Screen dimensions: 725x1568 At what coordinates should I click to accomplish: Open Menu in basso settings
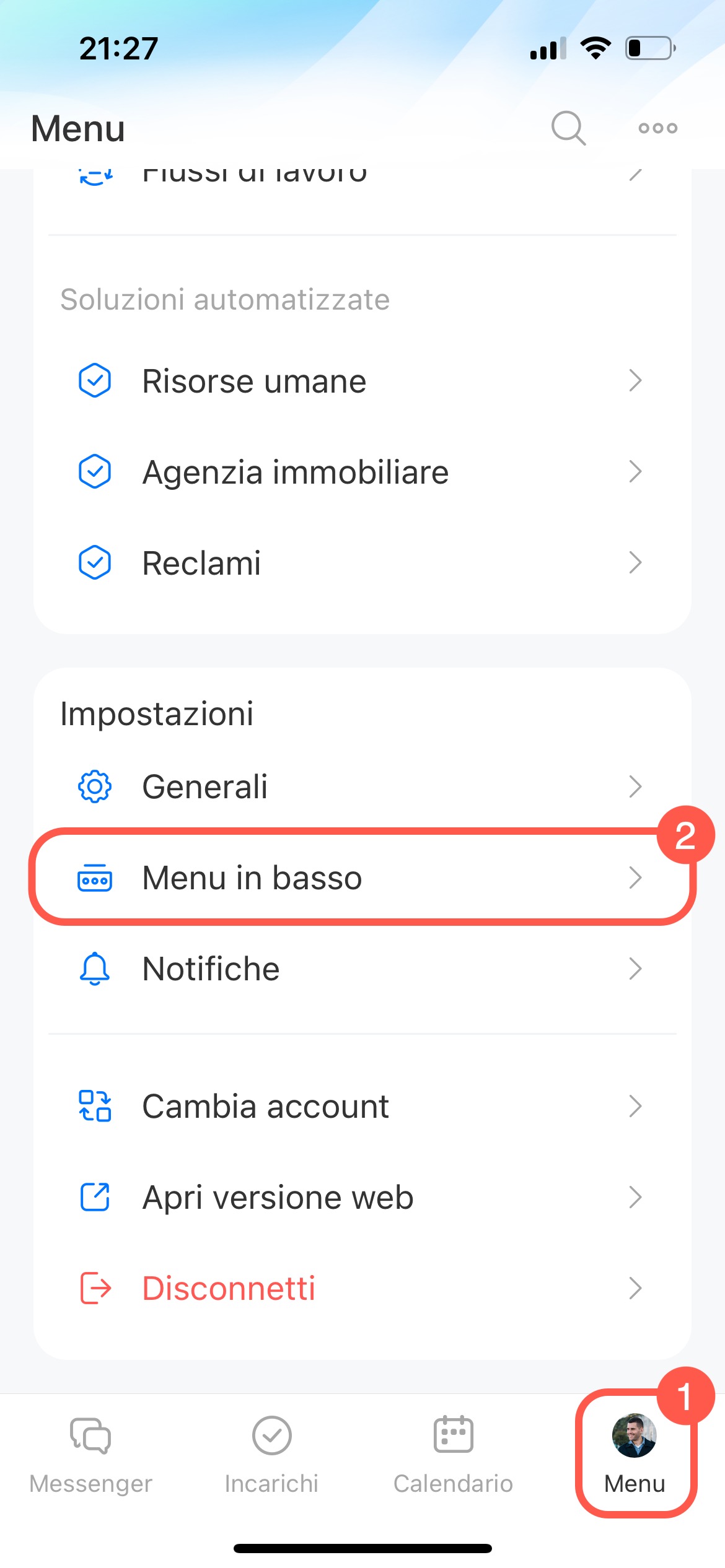tap(362, 878)
